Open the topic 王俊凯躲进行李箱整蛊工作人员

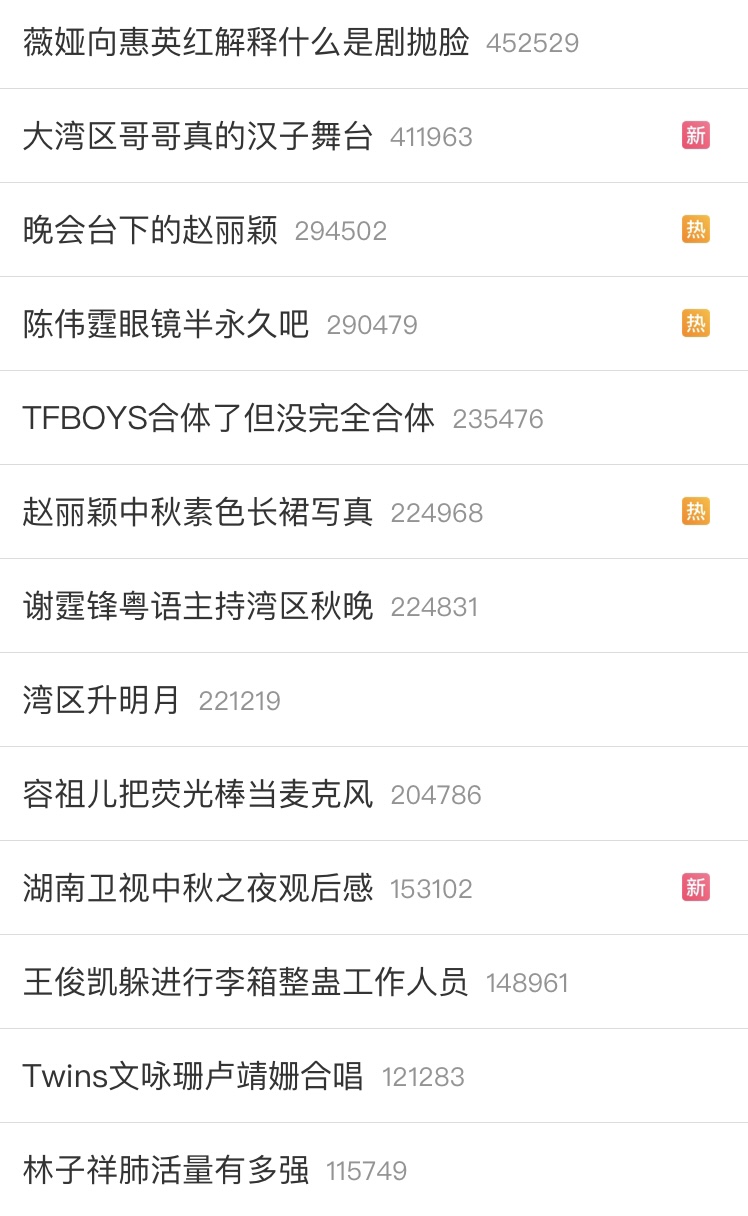[x=245, y=983]
